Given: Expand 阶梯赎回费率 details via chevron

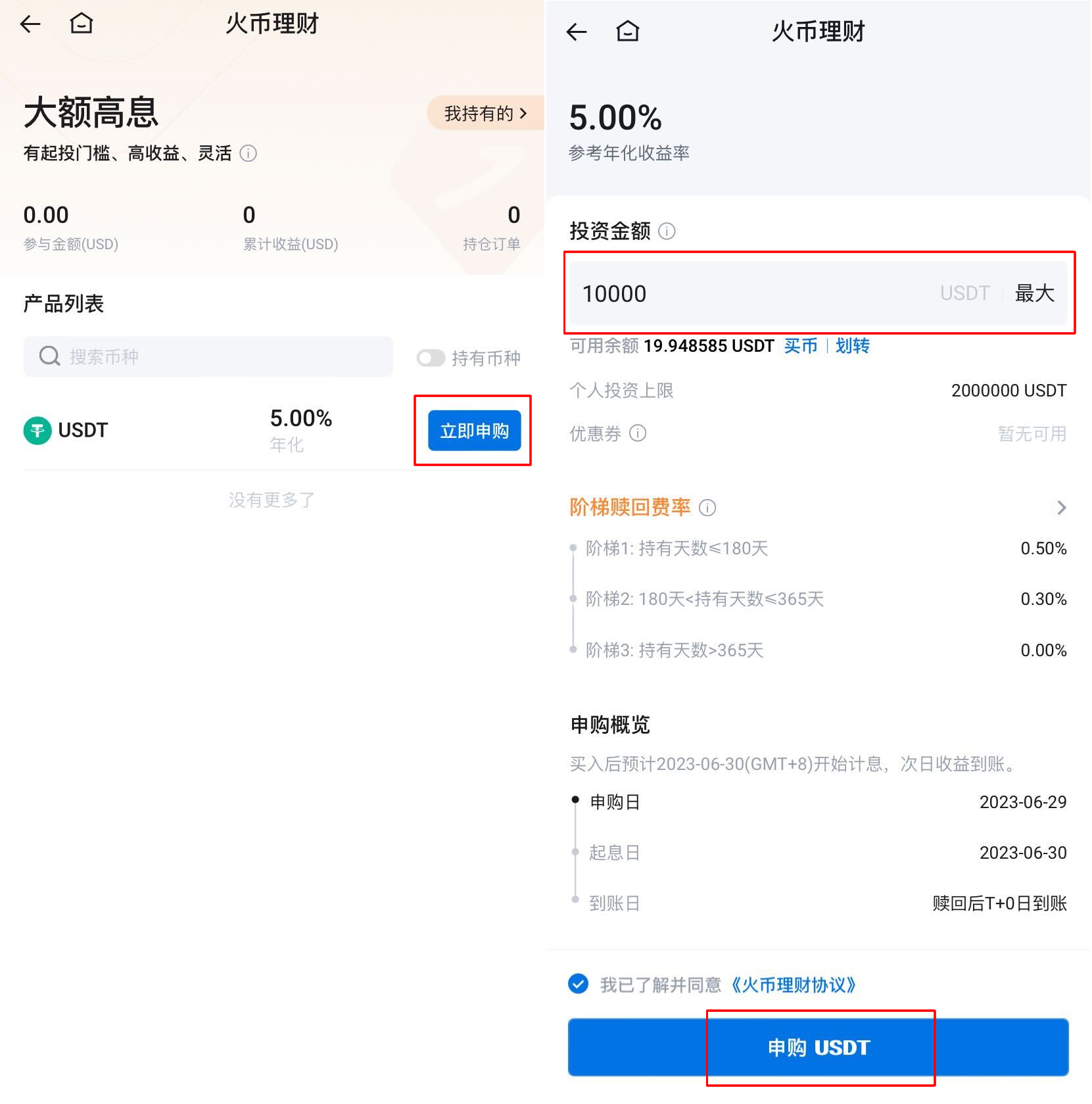Looking at the screenshot, I should tap(1060, 508).
